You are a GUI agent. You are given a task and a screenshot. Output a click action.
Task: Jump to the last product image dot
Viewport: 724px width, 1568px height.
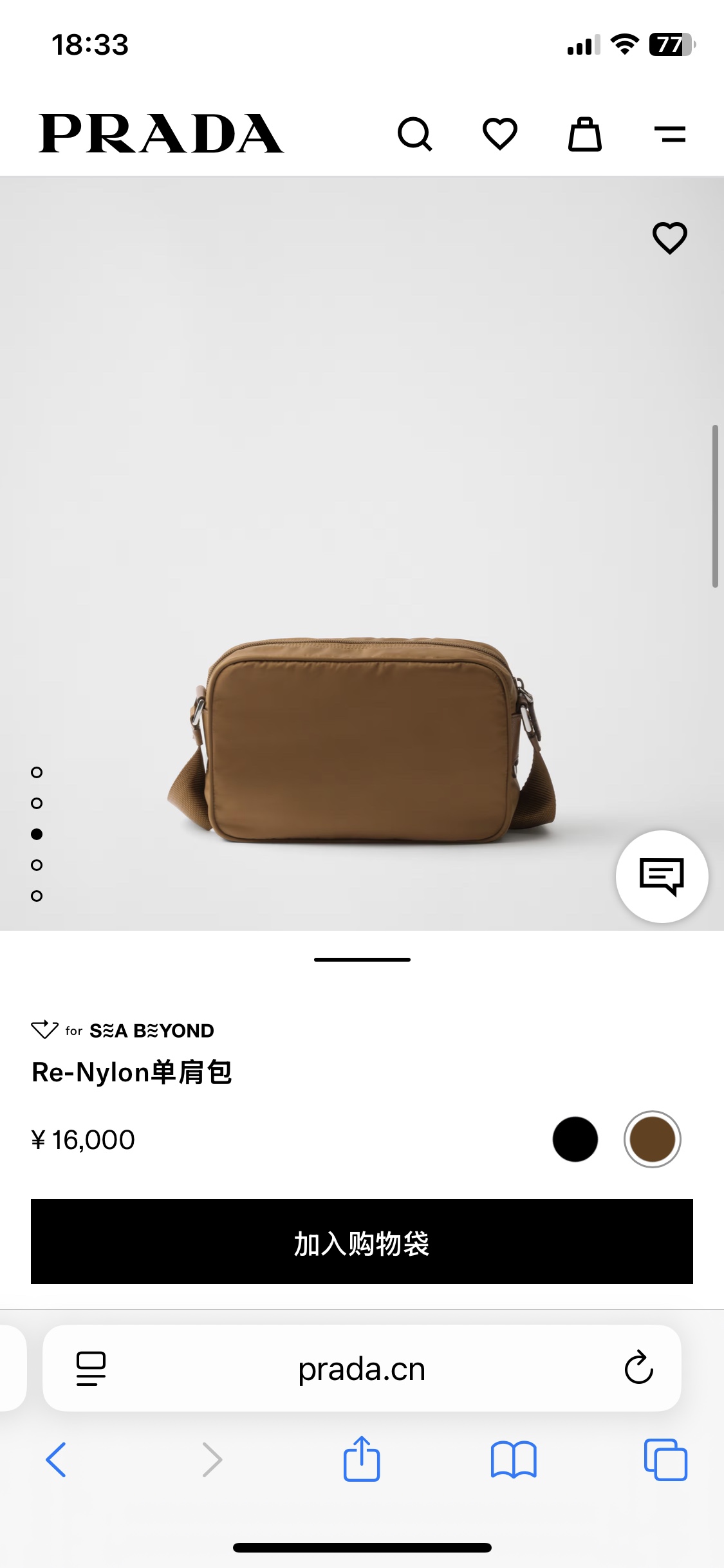[x=37, y=896]
